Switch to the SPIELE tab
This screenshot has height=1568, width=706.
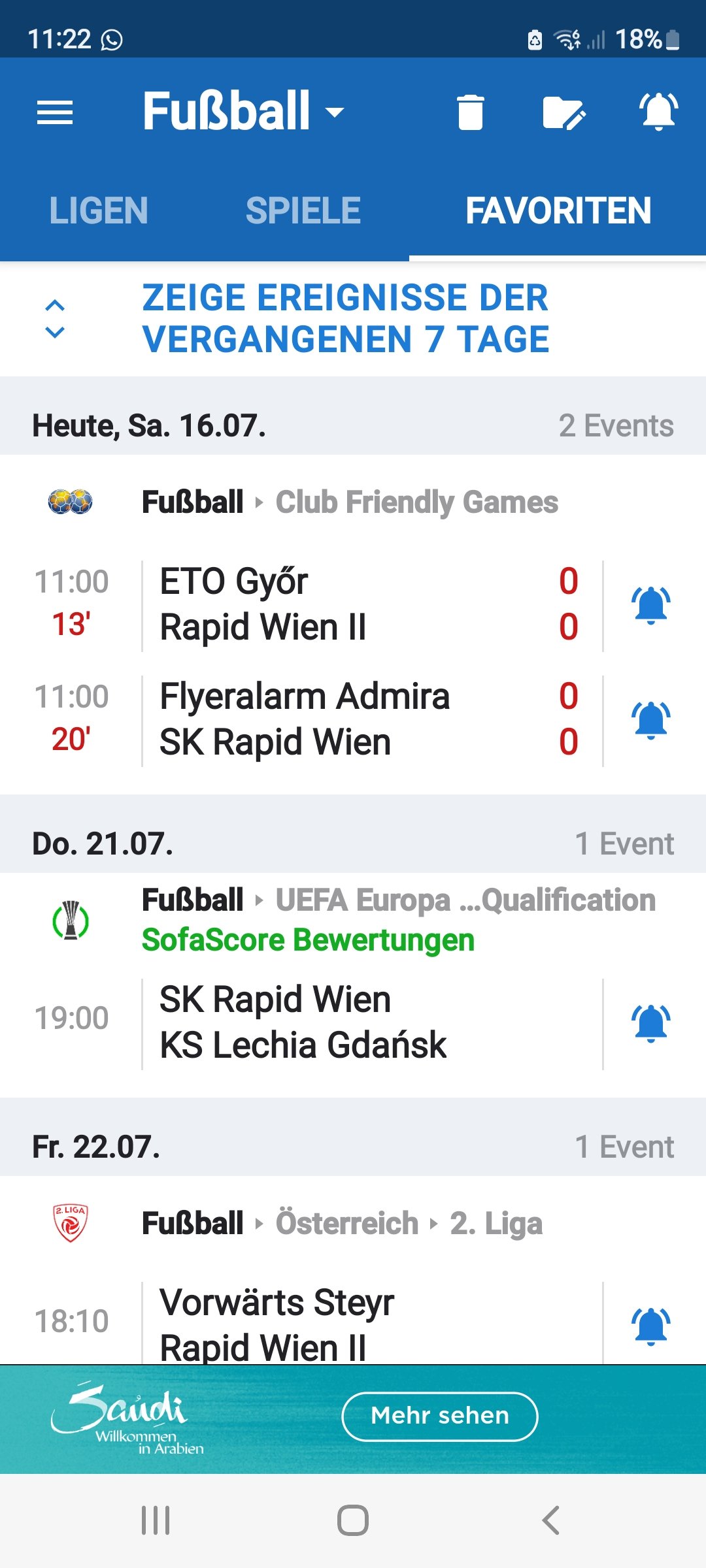click(x=303, y=210)
